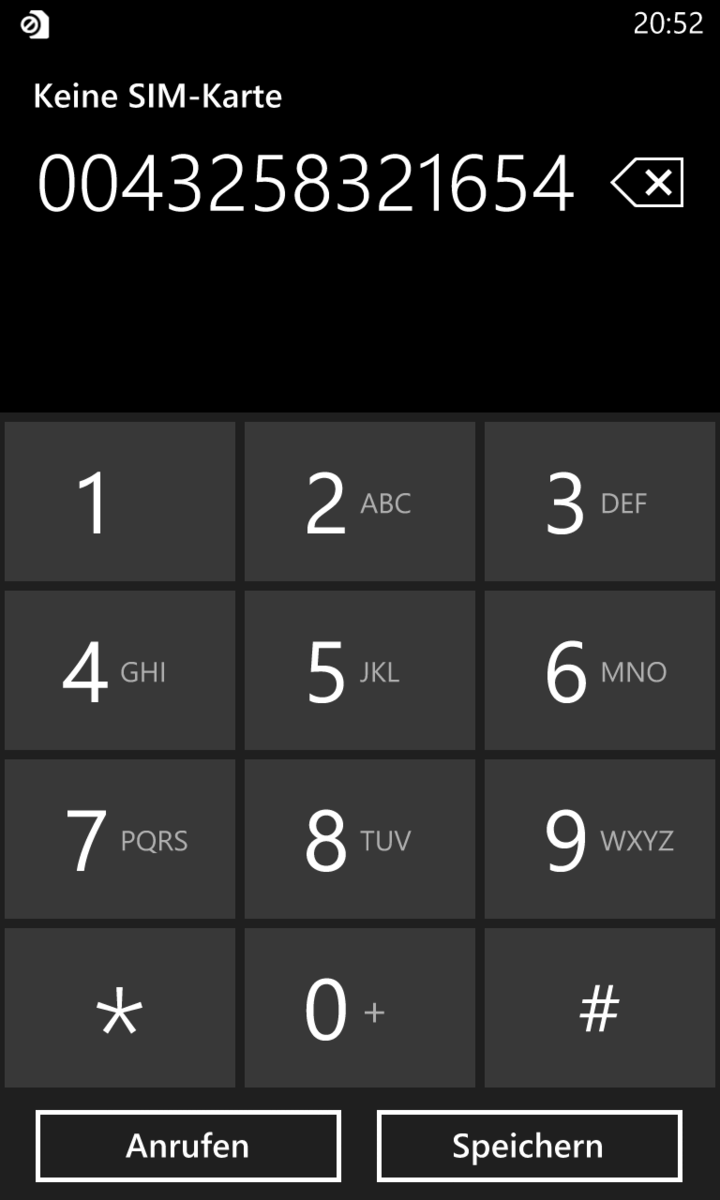This screenshot has width=720, height=1200.
Task: Tap the 8 TUV key
Action: [360, 839]
